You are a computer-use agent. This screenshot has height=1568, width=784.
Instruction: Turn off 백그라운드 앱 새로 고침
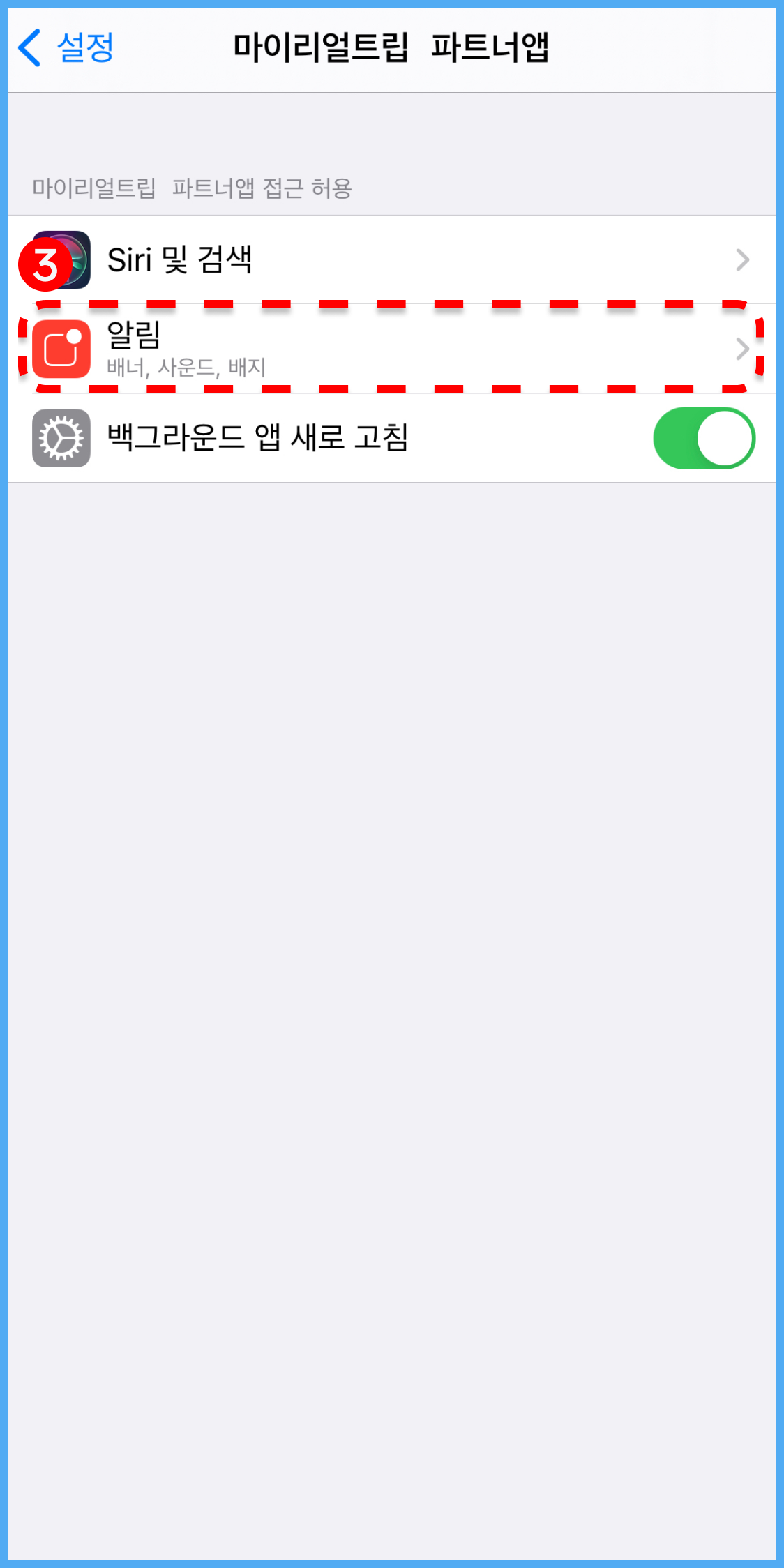pyautogui.click(x=703, y=438)
